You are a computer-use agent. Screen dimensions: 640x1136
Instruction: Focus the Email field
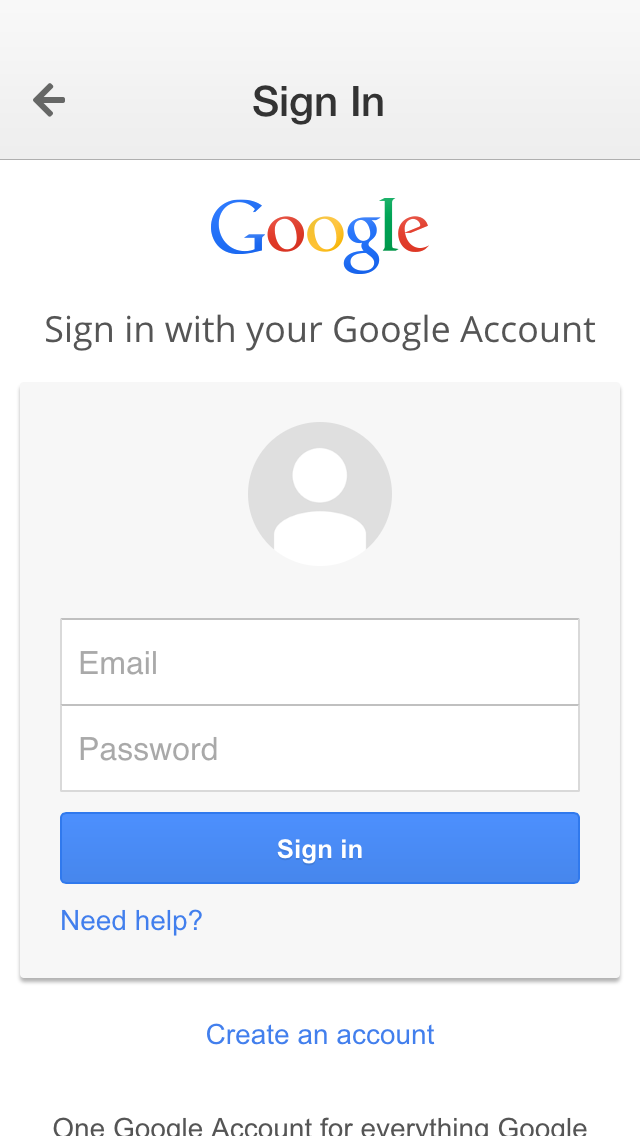coord(320,661)
